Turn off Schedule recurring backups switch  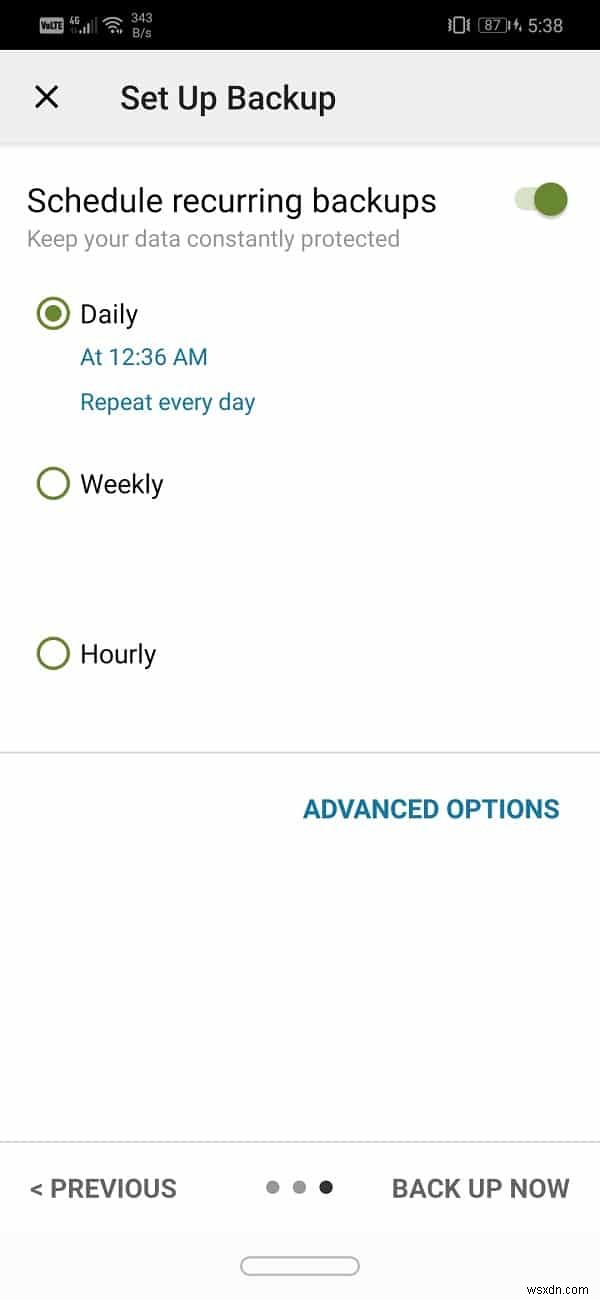(x=541, y=199)
